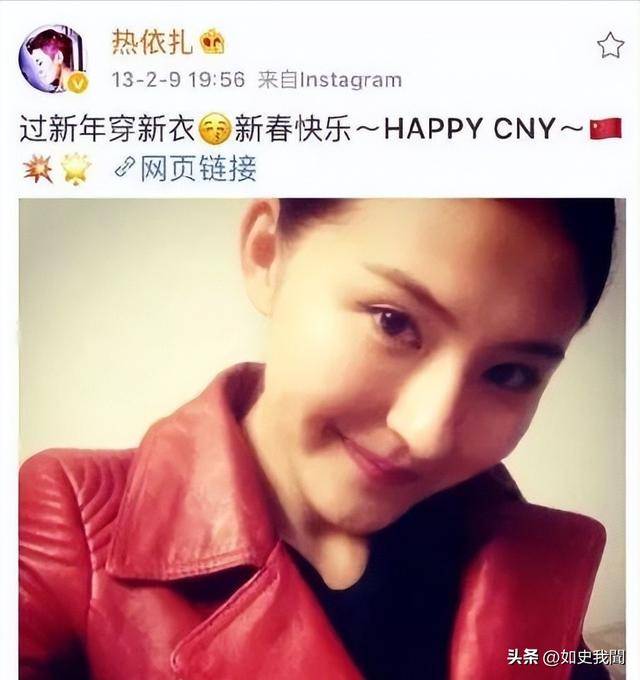View the posted photo in full size
The width and height of the screenshot is (640, 680).
tap(320, 440)
